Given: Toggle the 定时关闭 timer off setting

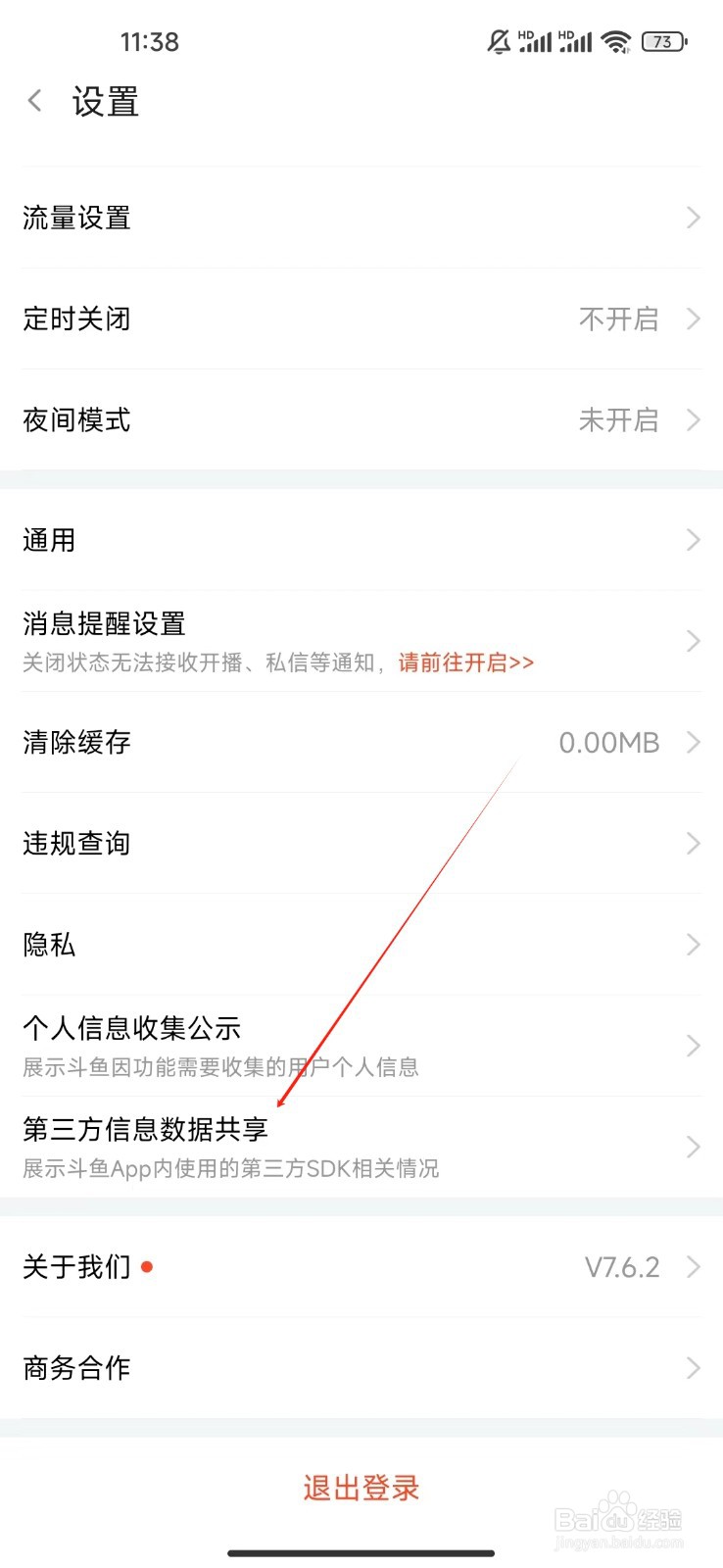Looking at the screenshot, I should [x=361, y=318].
